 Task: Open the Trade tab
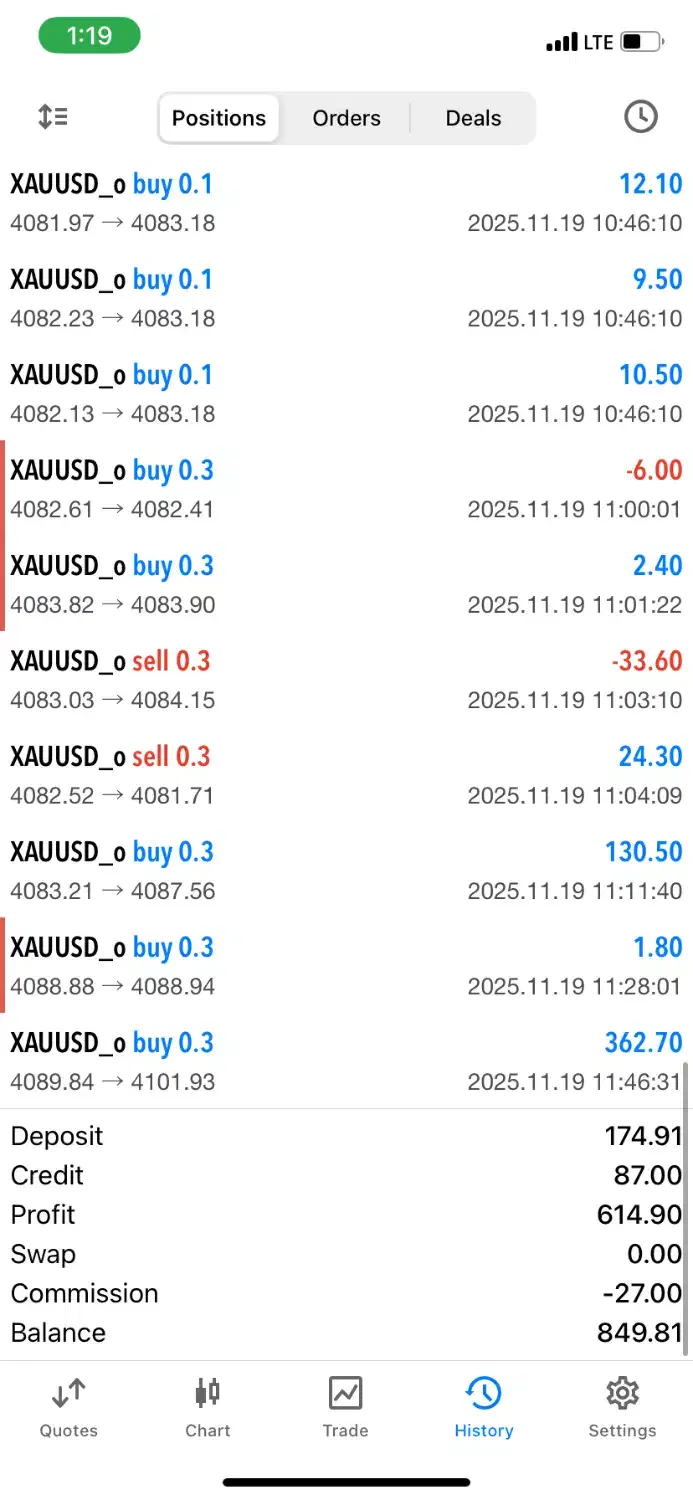(346, 1406)
